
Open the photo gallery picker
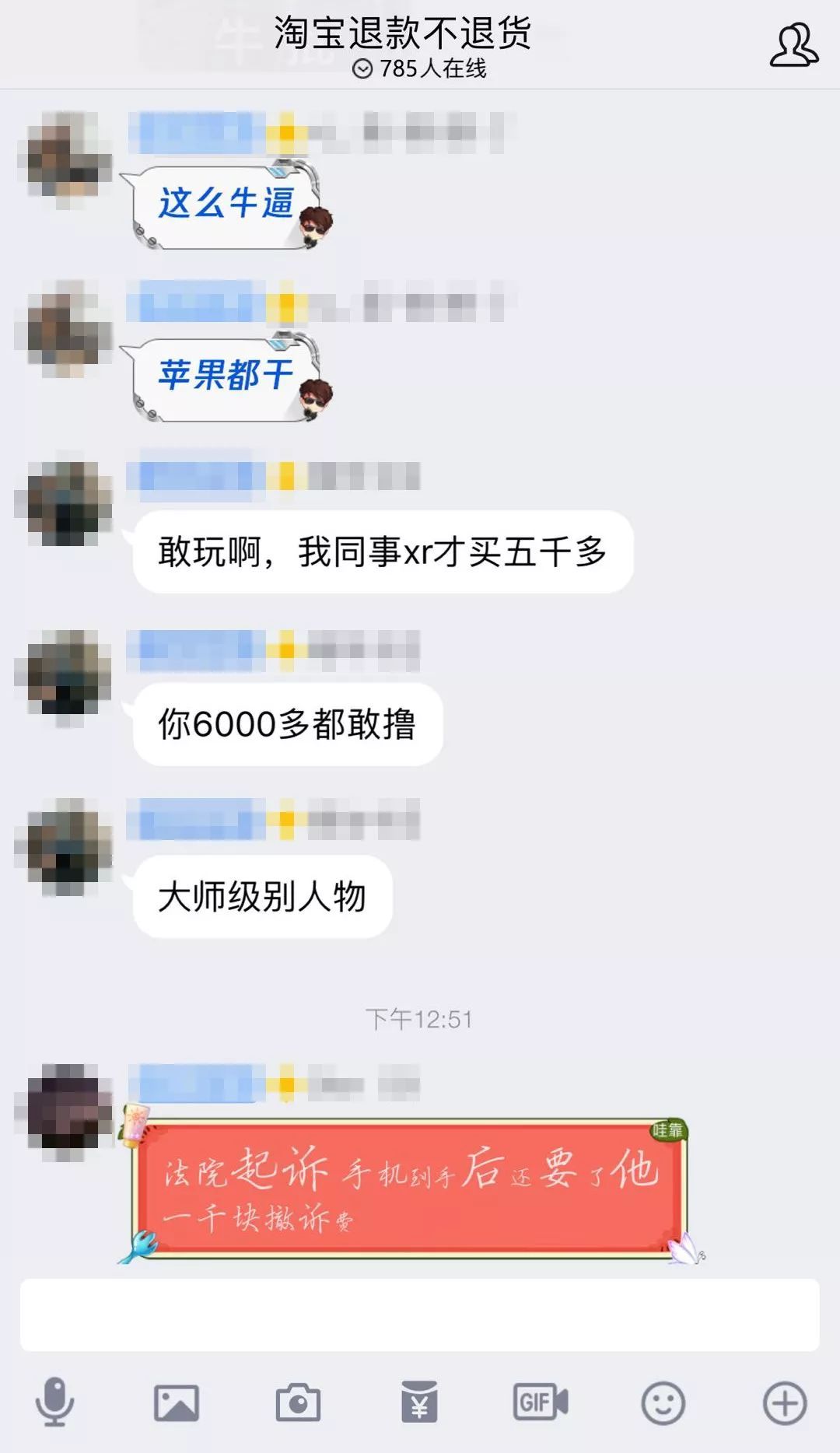click(177, 1402)
